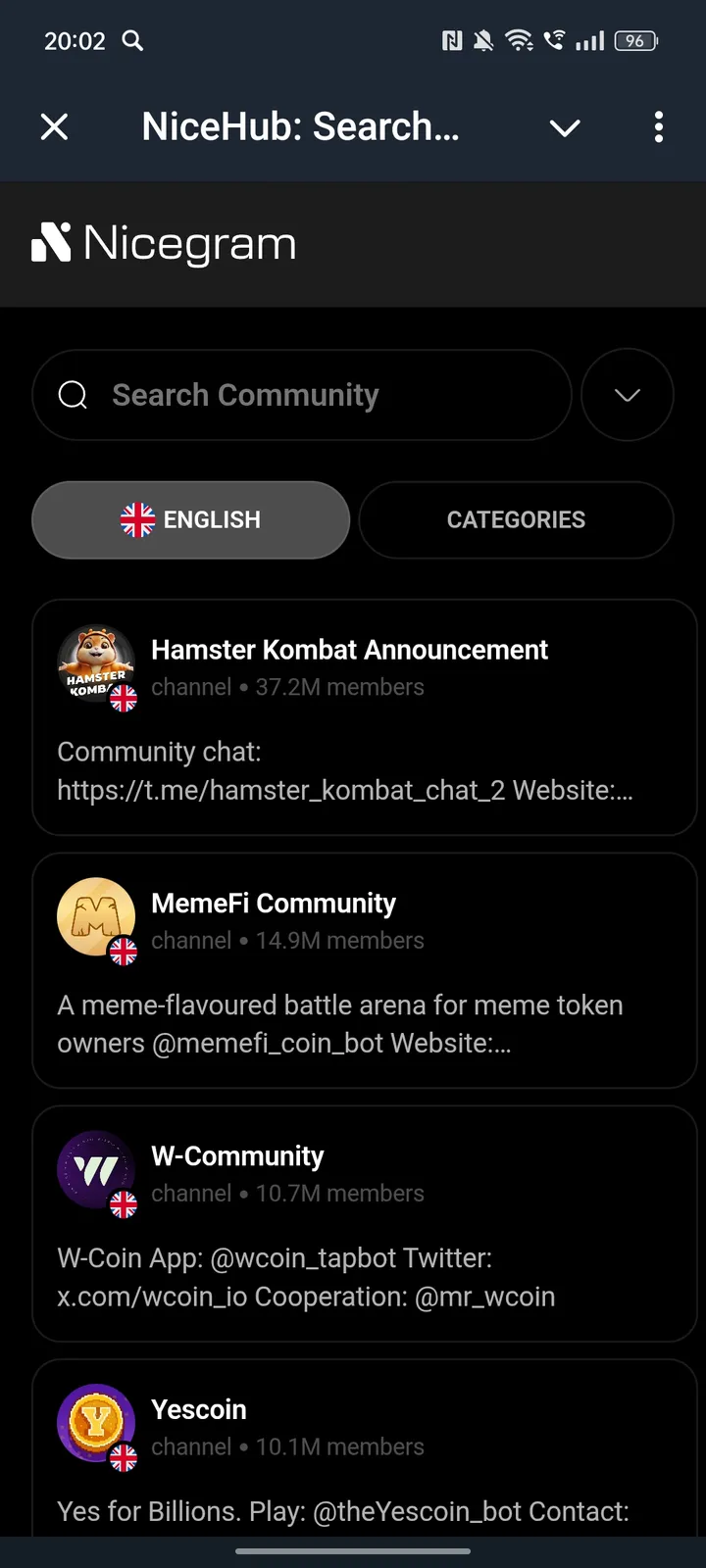This screenshot has height=1568, width=706.
Task: Open the three-dot overflow menu
Action: tap(658, 127)
